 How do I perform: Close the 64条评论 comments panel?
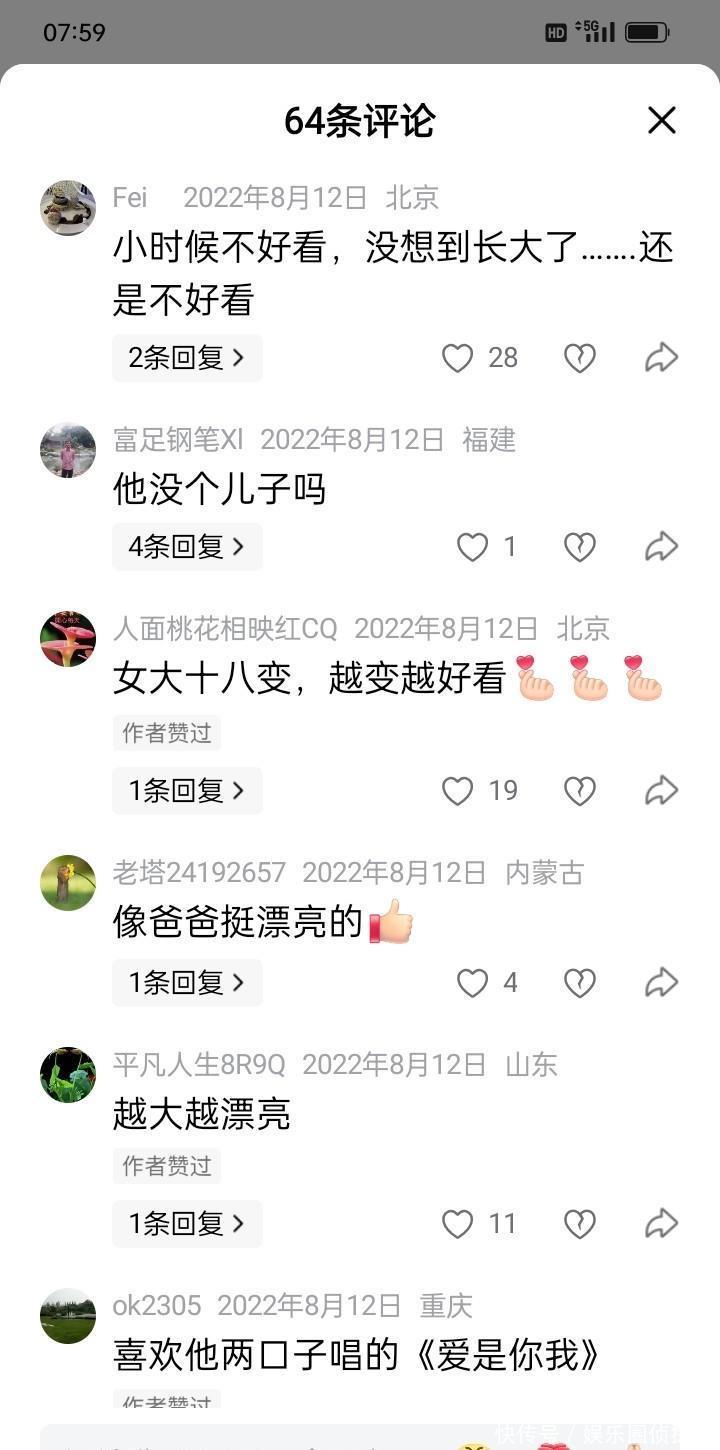pyautogui.click(x=661, y=121)
